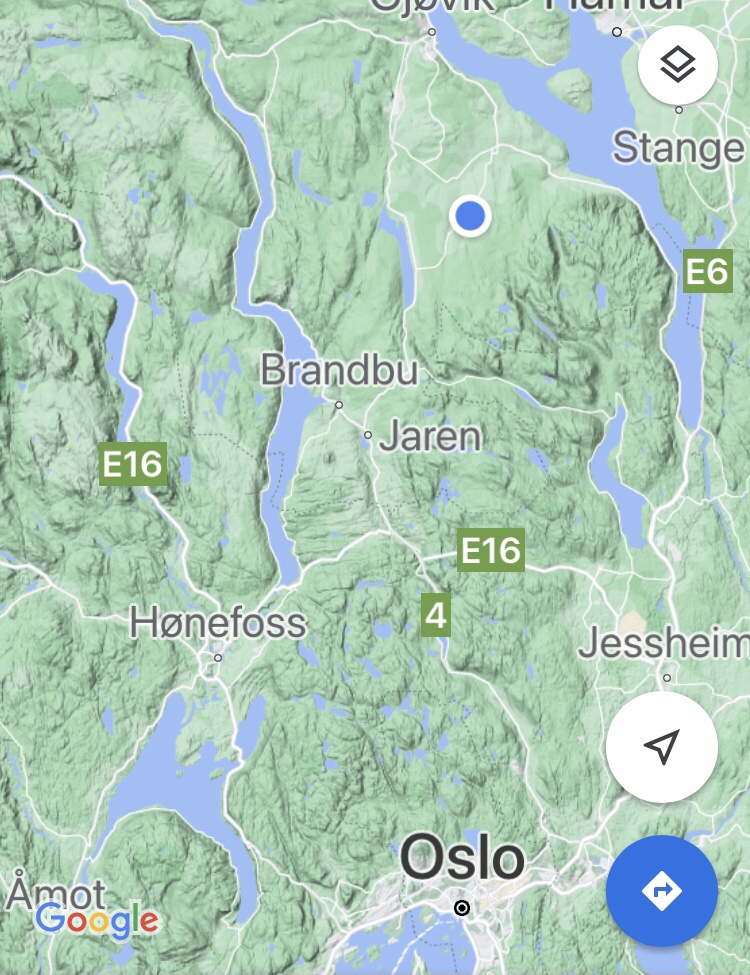The height and width of the screenshot is (975, 750).
Task: Select Hønefoss on the map
Action: [217, 624]
